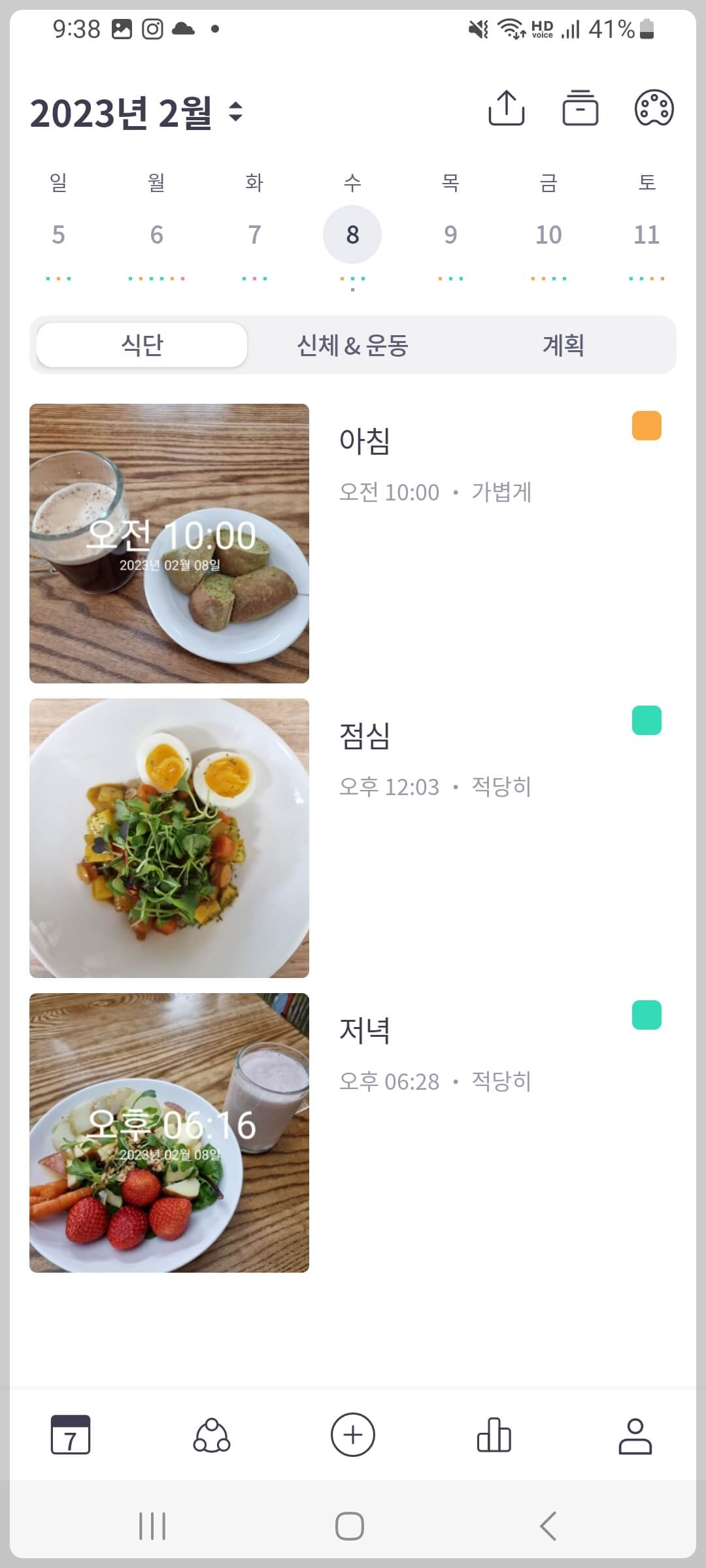Tap the plus icon to add a record
Screen dimensions: 706x1568
coord(352,1435)
